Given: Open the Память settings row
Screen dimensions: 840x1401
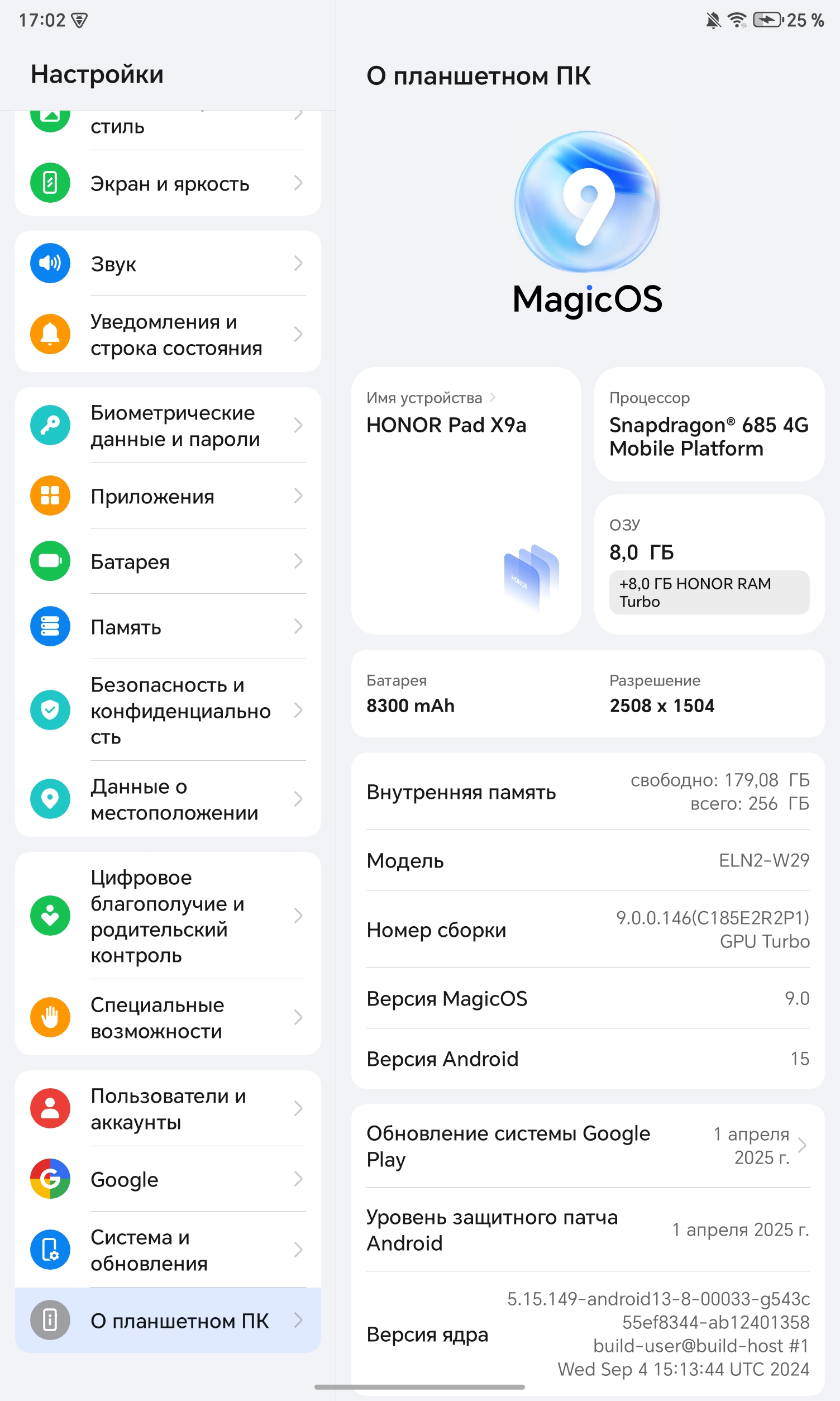Looking at the screenshot, I should pyautogui.click(x=168, y=627).
